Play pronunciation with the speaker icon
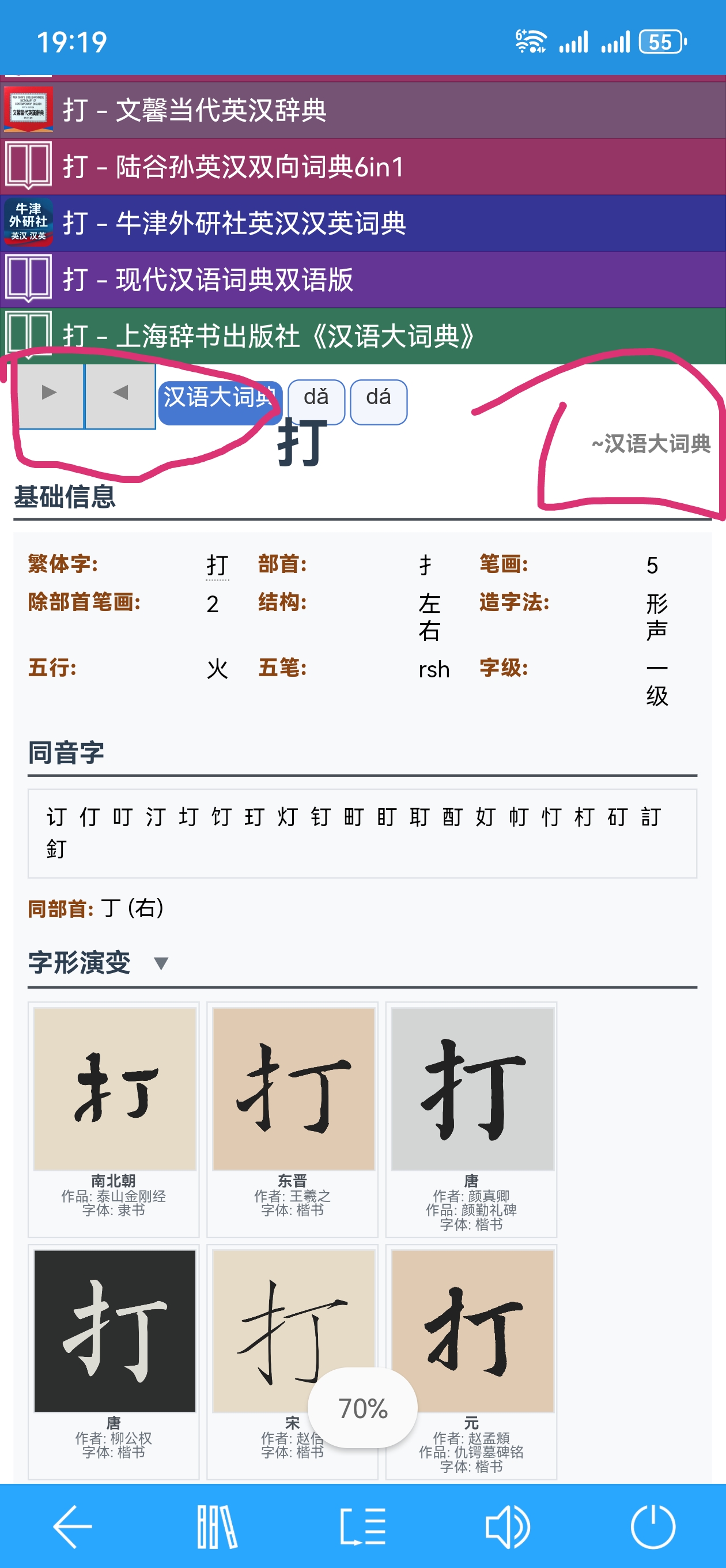The image size is (726, 1568). (508, 1526)
